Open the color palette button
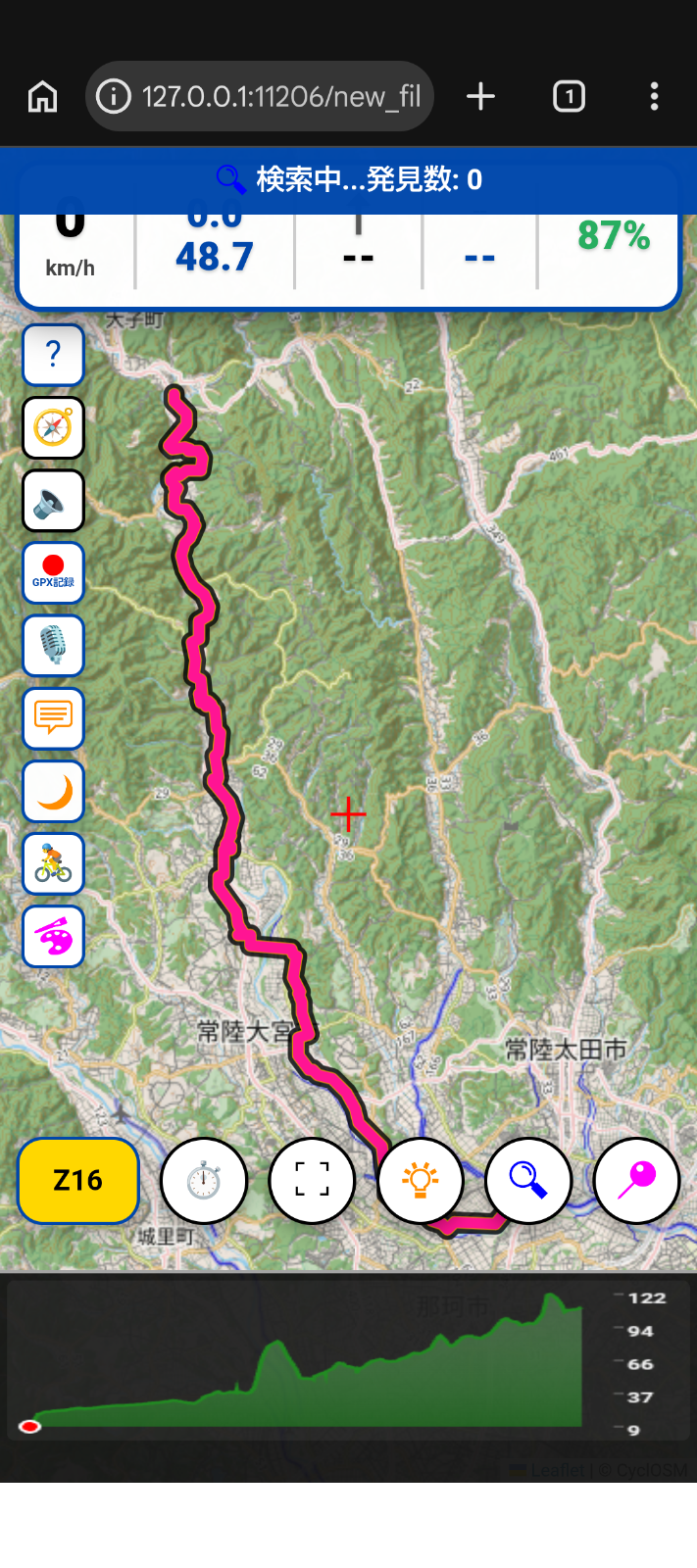The width and height of the screenshot is (697, 1568). click(x=53, y=937)
